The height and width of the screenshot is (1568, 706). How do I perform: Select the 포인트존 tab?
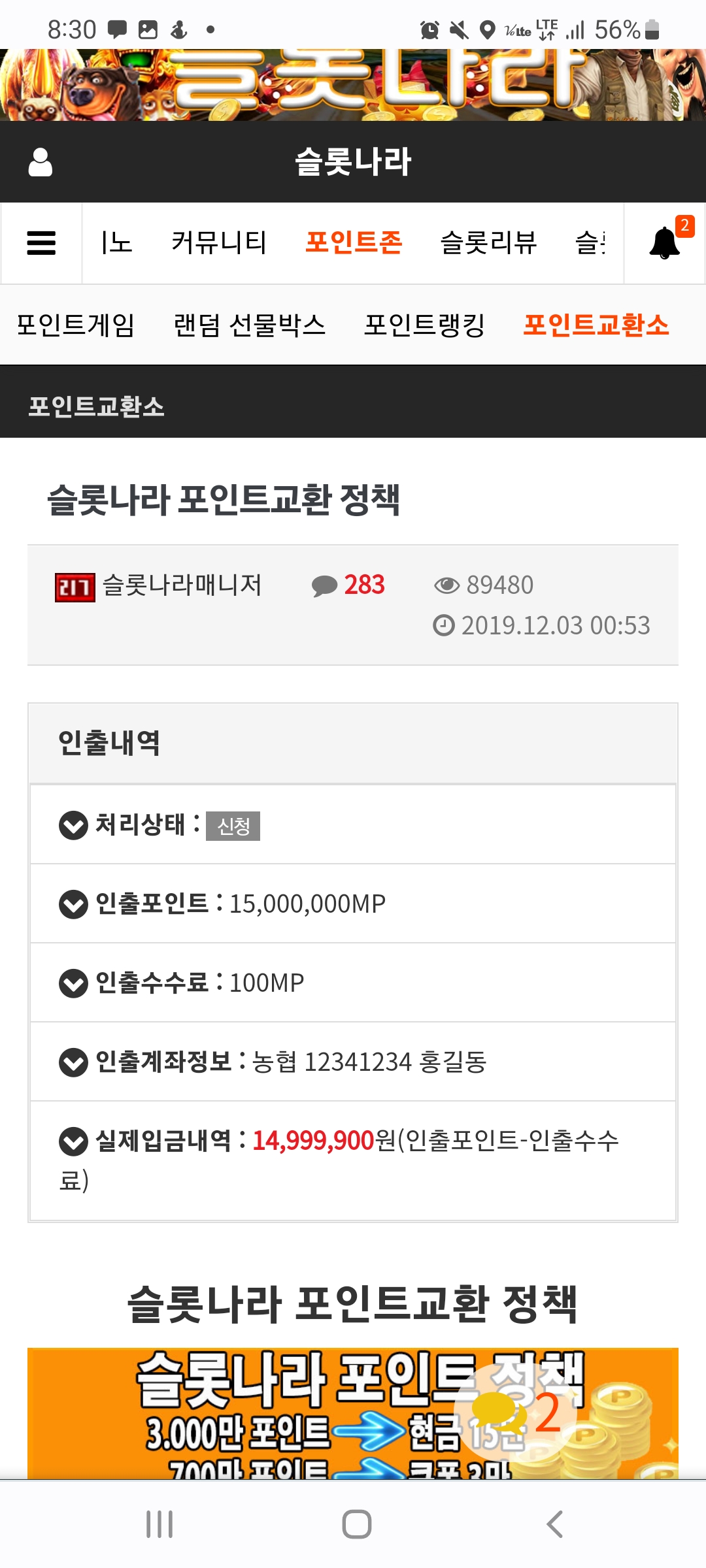[354, 242]
